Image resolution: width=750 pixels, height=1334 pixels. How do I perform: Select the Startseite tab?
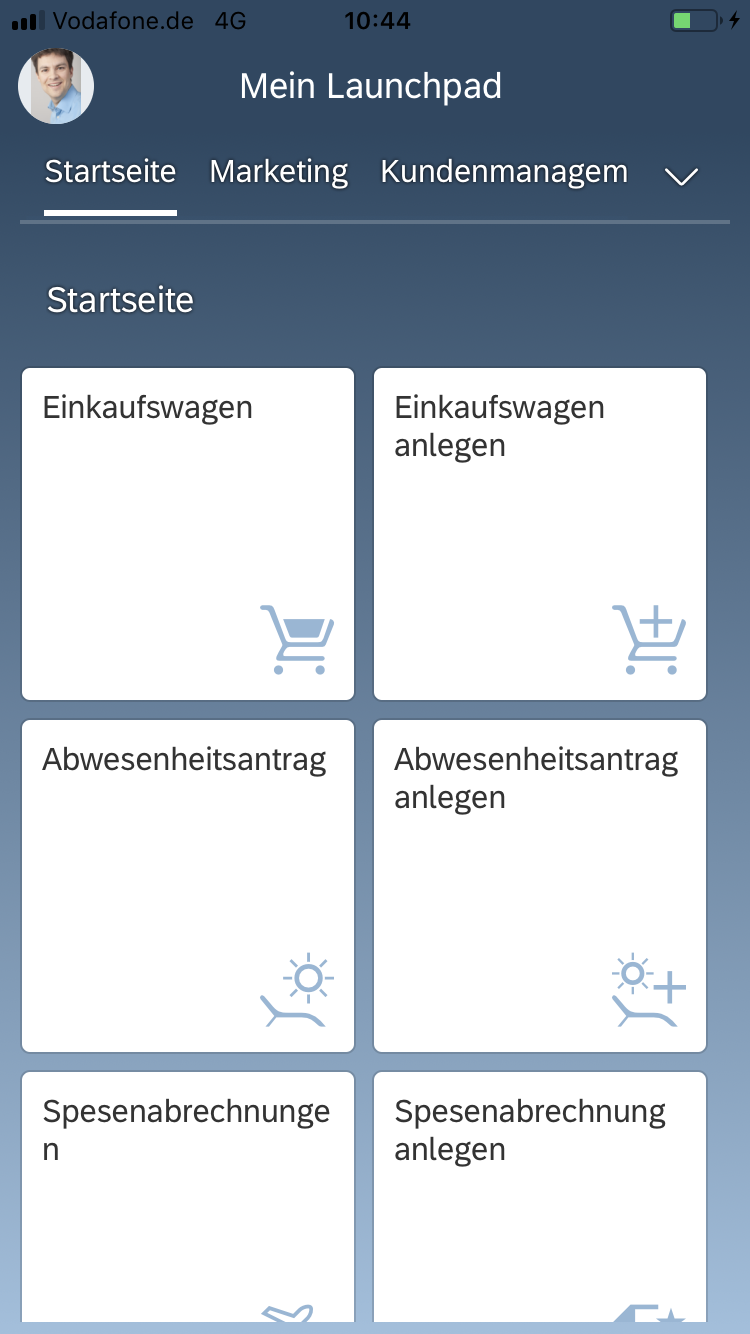point(110,172)
